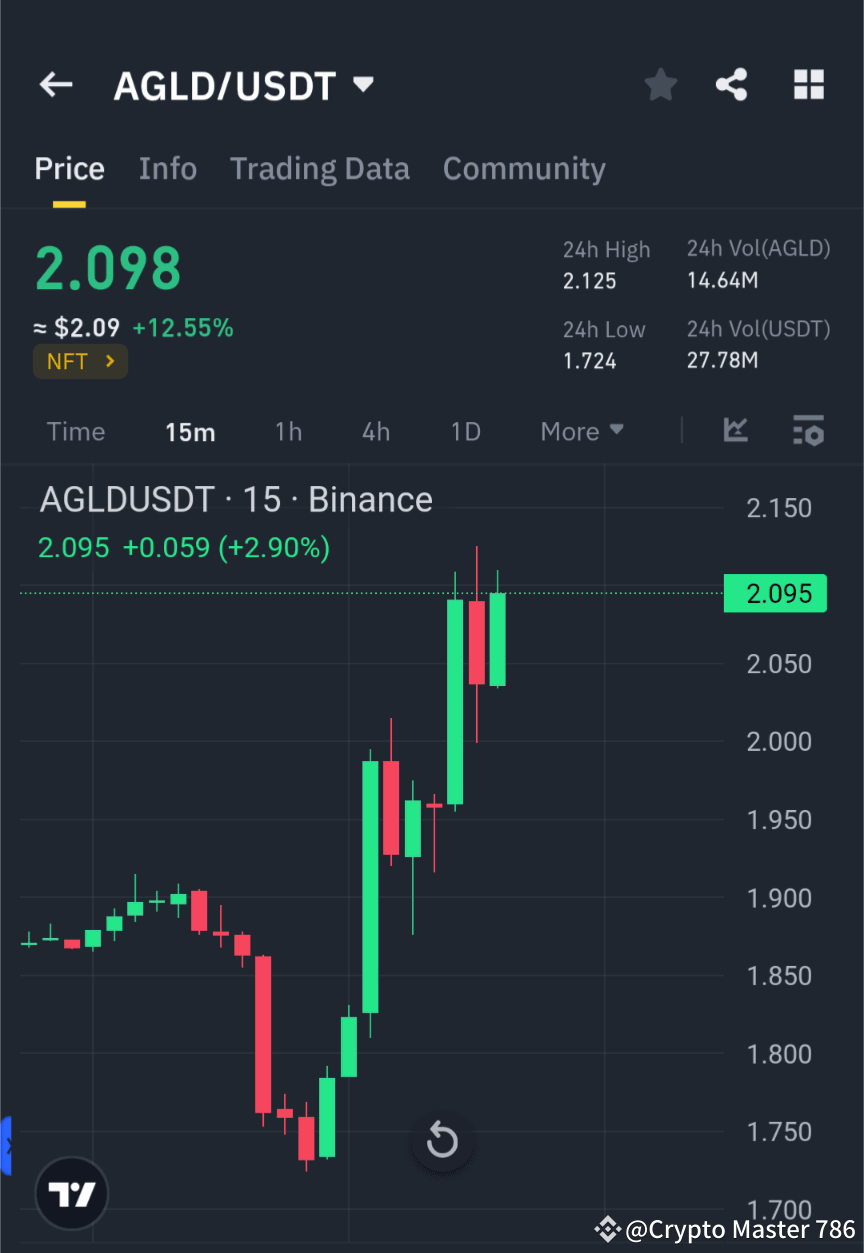This screenshot has width=864, height=1253.
Task: Expand the More timeframe dropdown
Action: [581, 431]
